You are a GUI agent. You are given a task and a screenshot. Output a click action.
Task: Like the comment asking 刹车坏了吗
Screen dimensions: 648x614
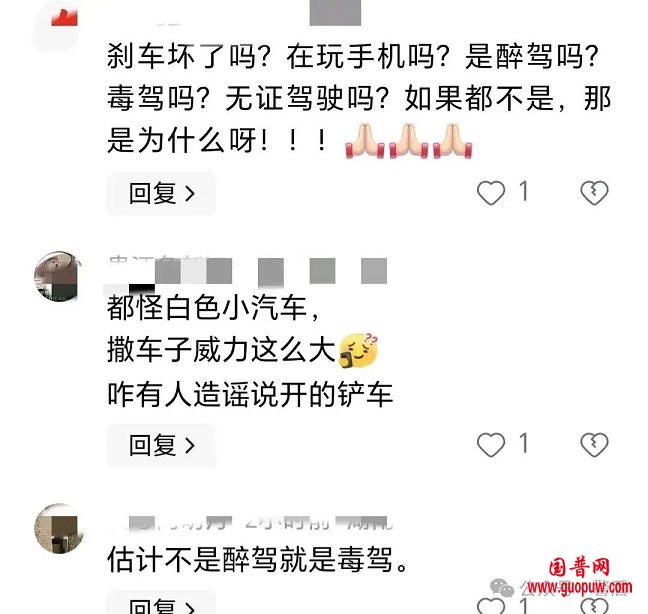(x=491, y=193)
